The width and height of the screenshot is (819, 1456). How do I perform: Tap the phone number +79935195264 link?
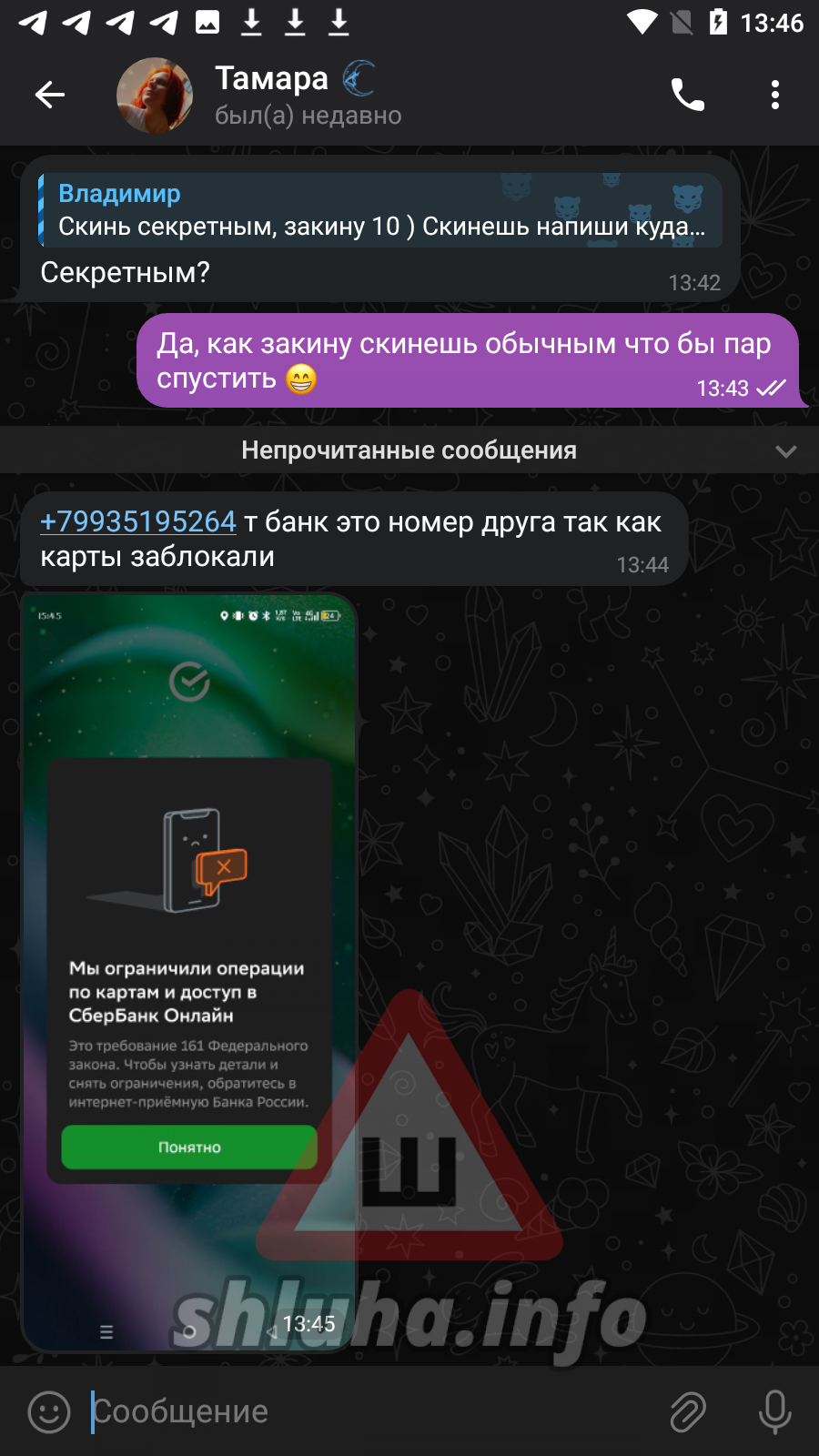[138, 521]
